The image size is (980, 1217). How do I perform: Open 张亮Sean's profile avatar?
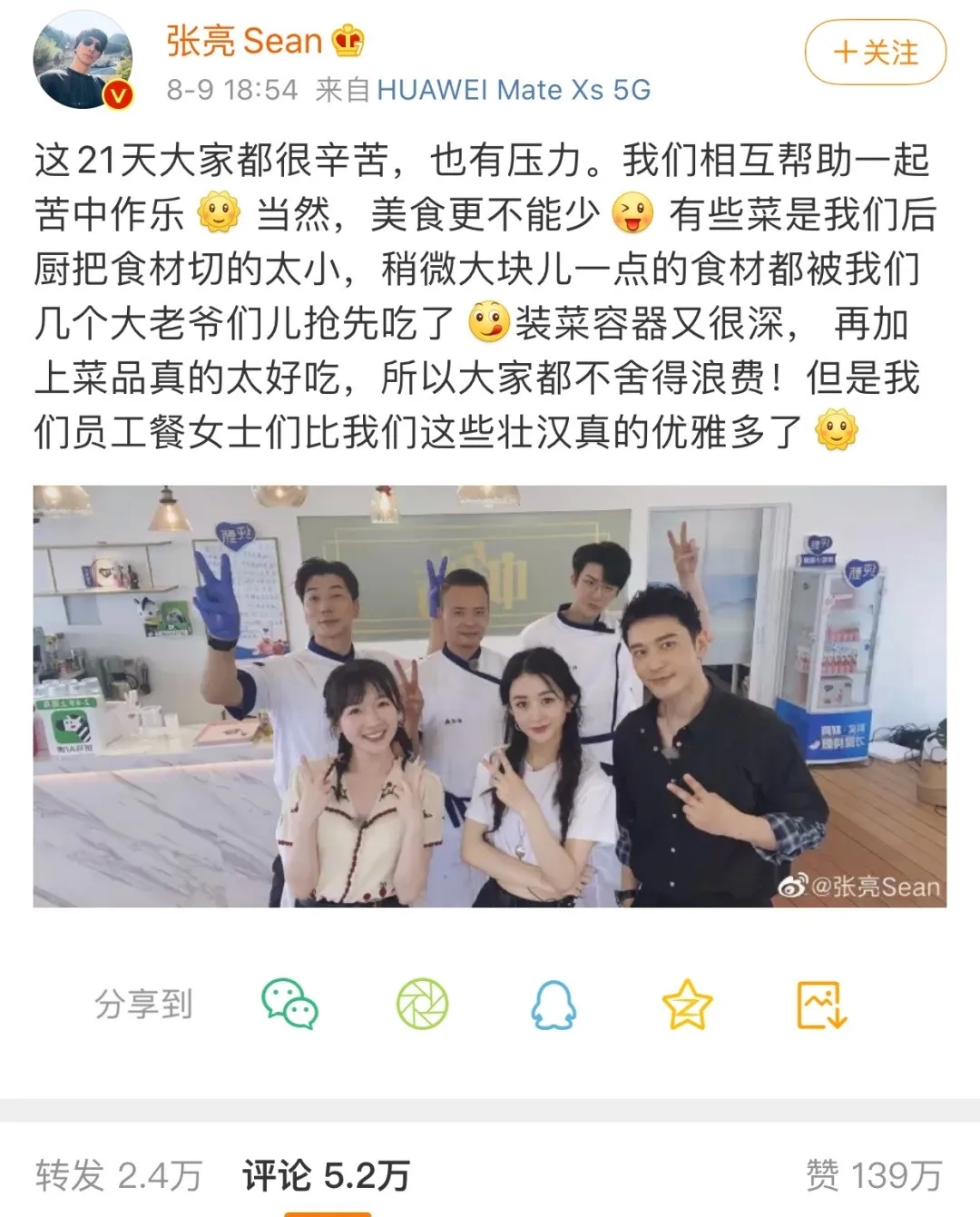[x=83, y=61]
